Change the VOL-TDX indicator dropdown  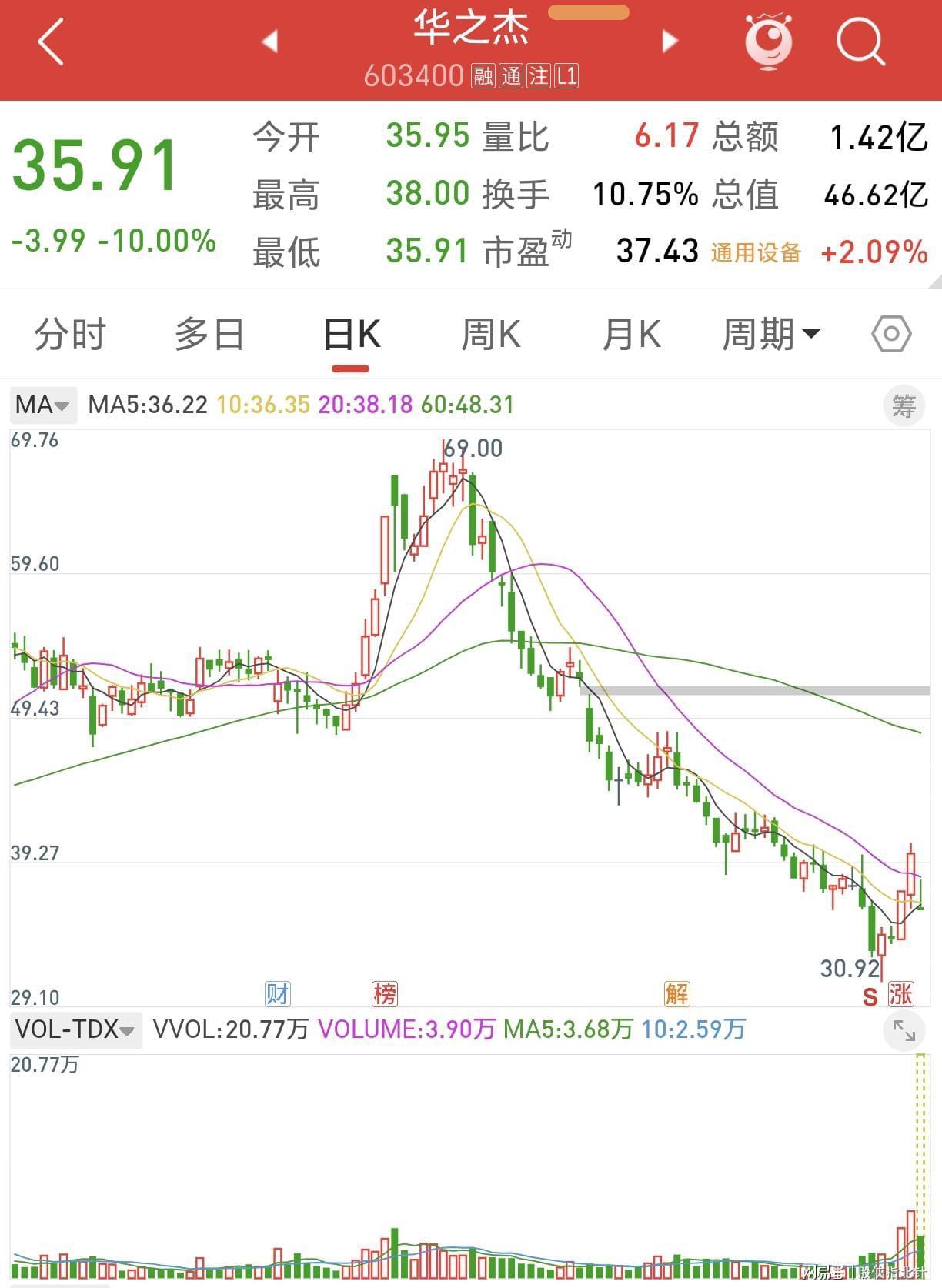click(75, 1029)
